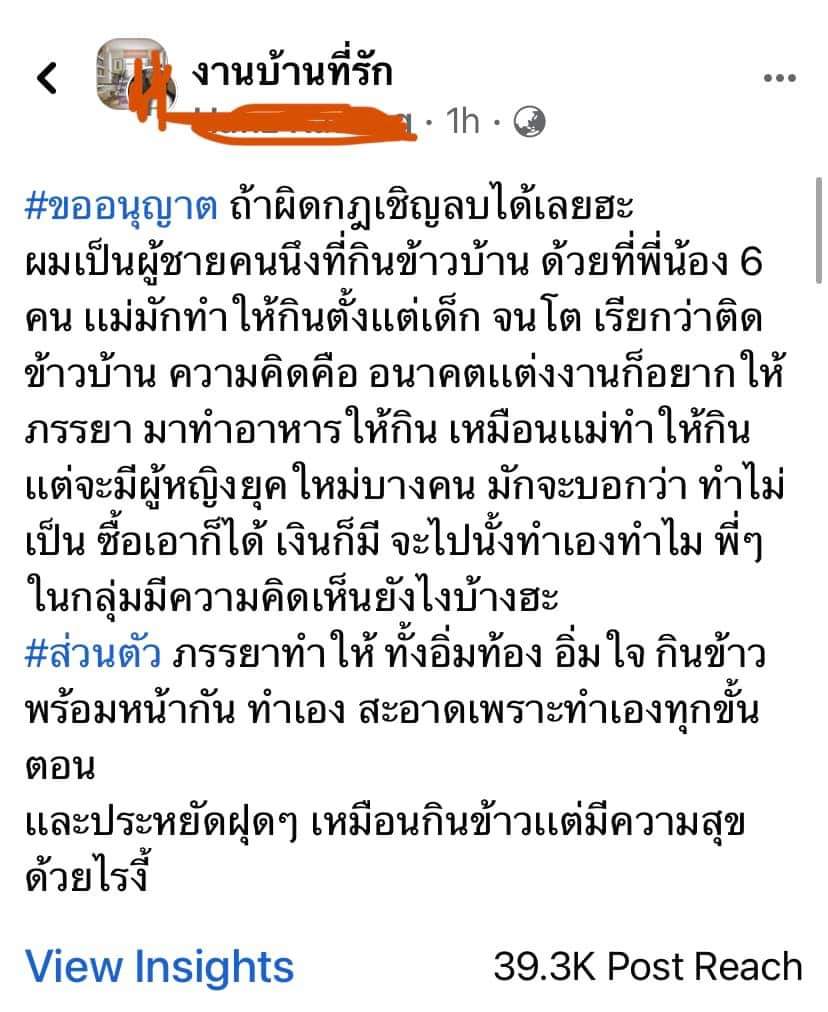
Task: Open View Insights for this post
Action: (159, 966)
